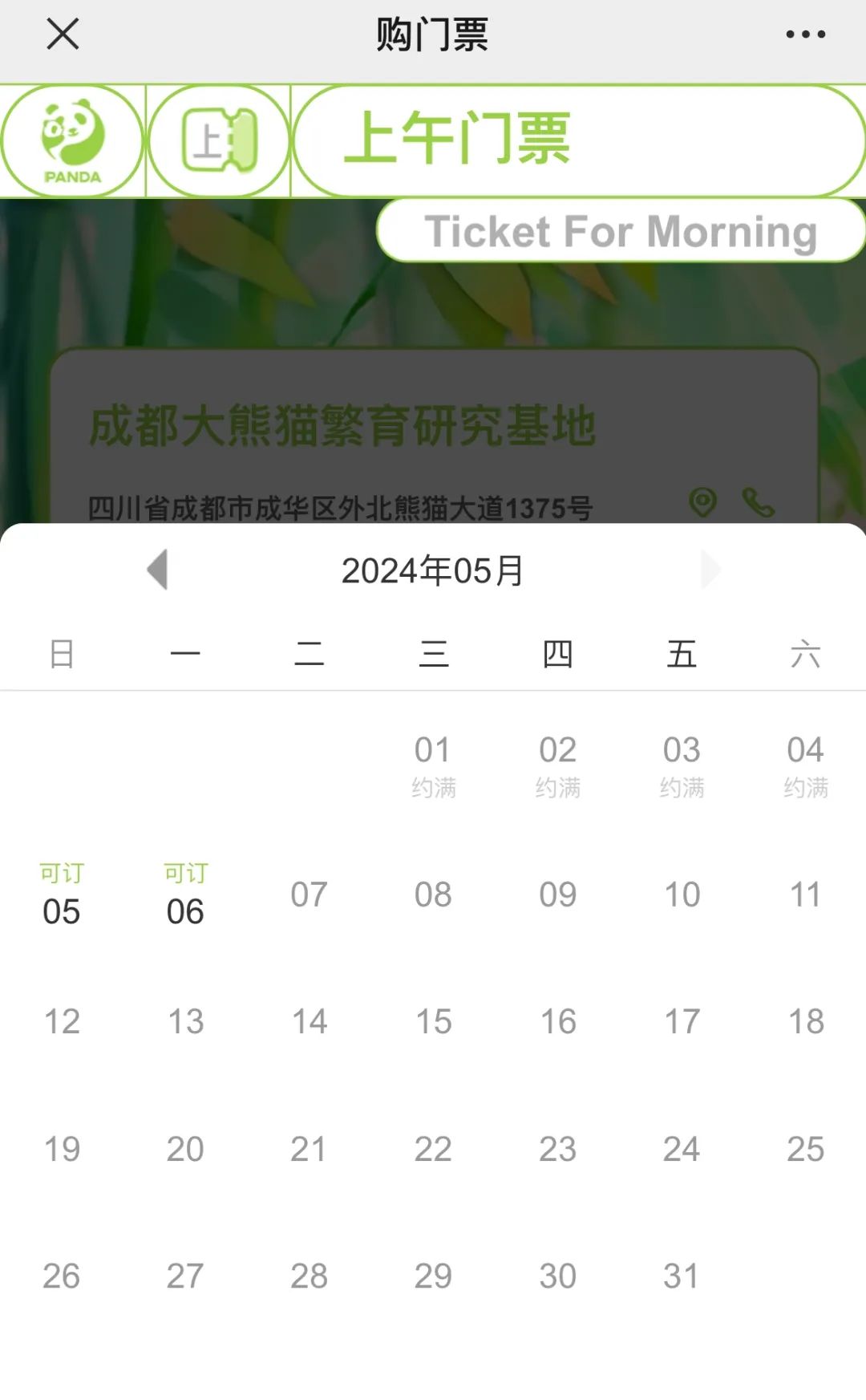Viewport: 866px width, 1400px height.
Task: Open the three-dot overflow menu
Action: pos(805,34)
